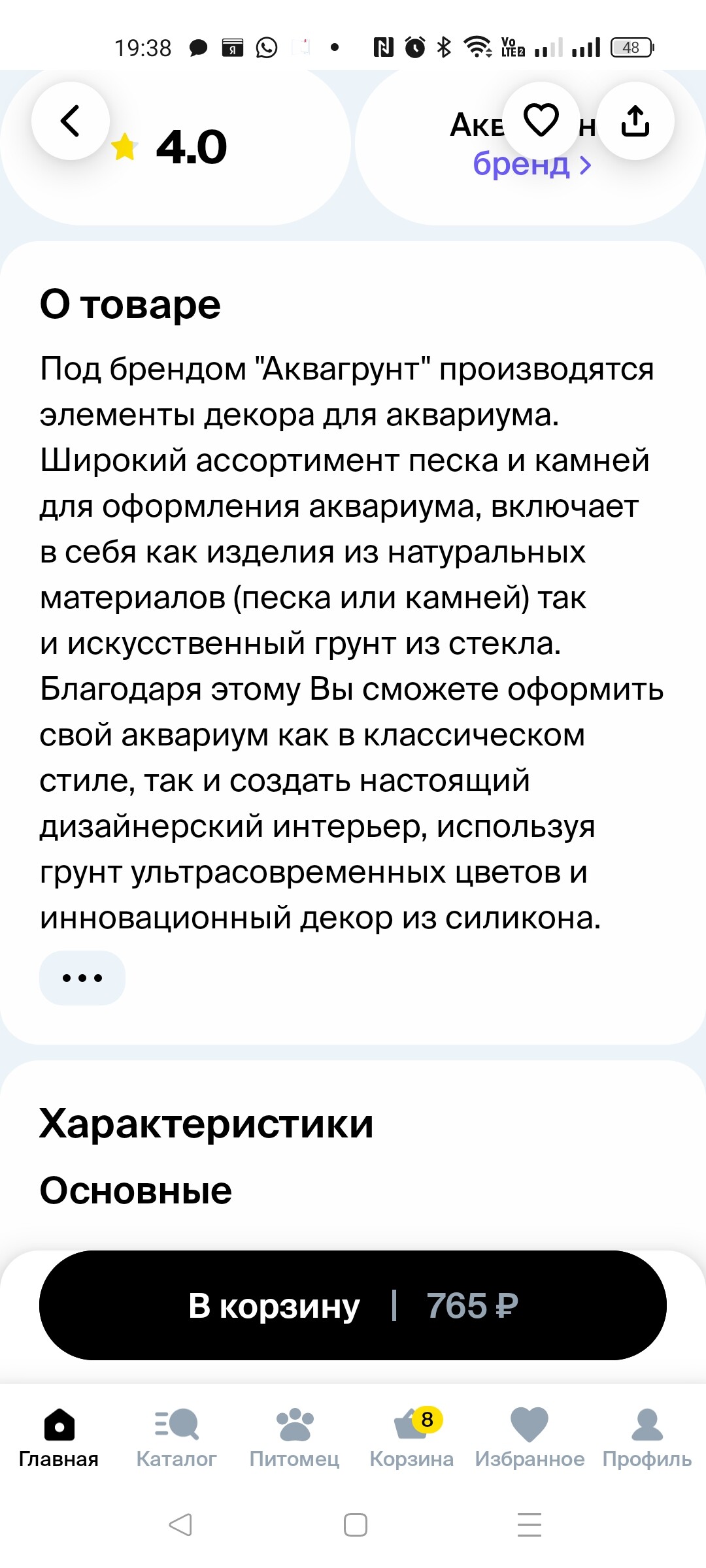Tap the system recent apps button
The width and height of the screenshot is (706, 1568).
(x=529, y=1524)
